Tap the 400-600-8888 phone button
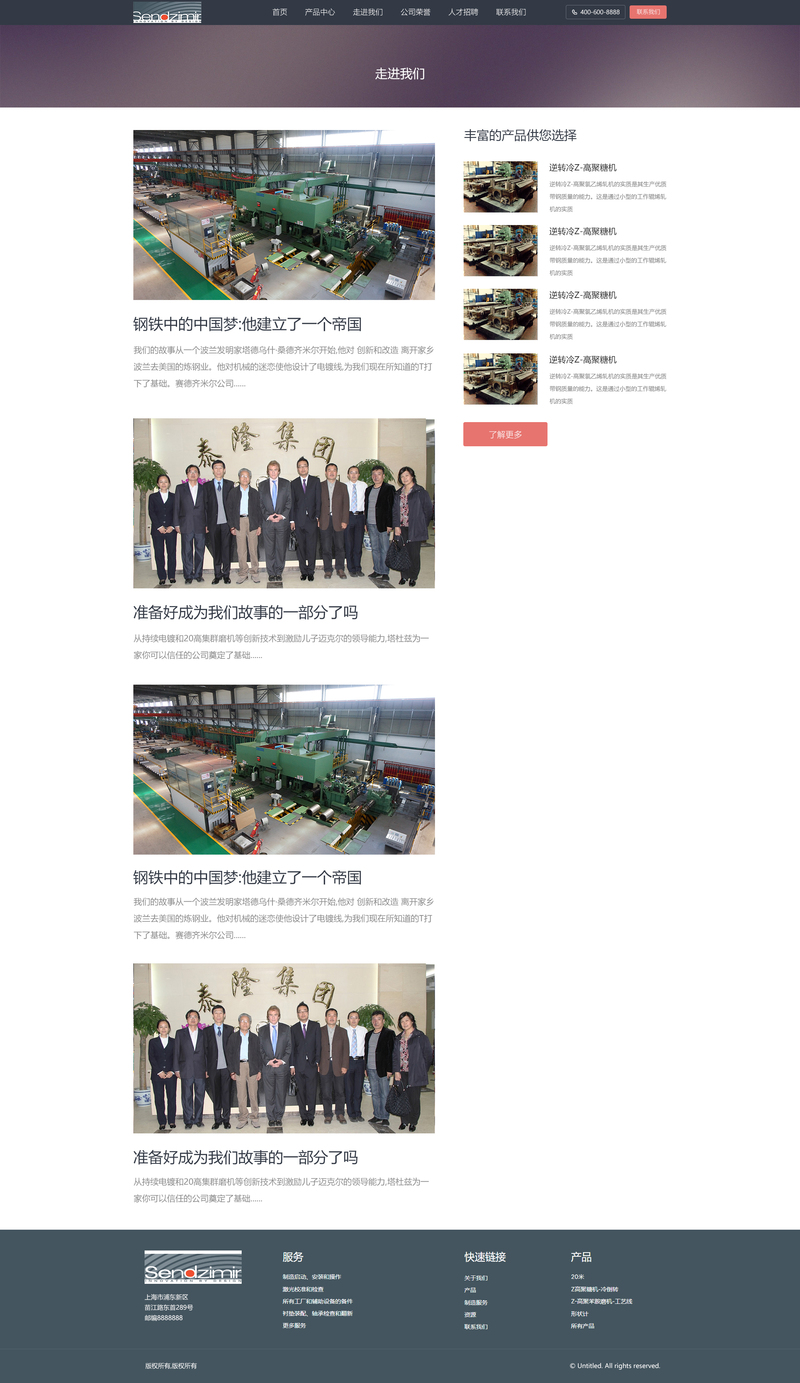The image size is (800, 1383). coord(596,12)
